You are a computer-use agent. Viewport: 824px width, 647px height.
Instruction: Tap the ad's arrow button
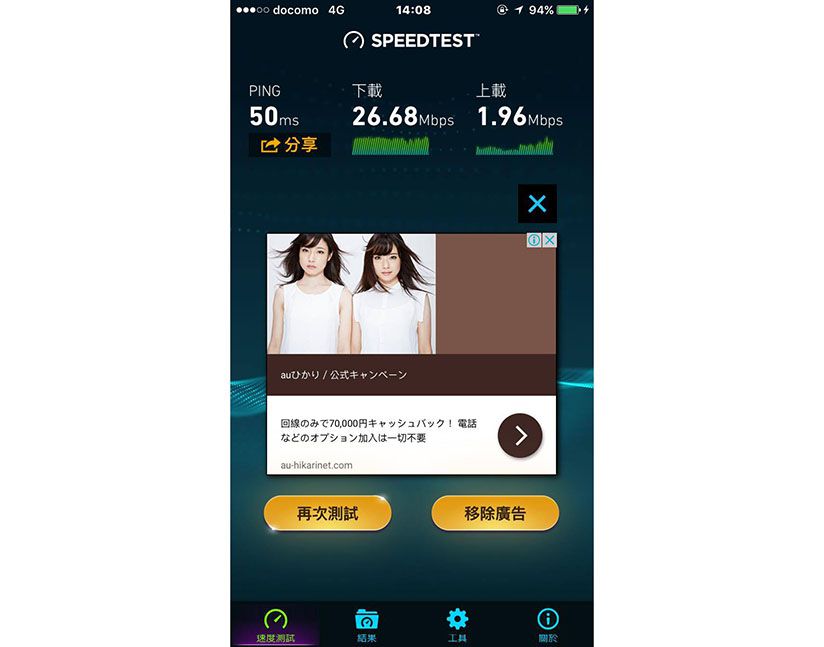(520, 435)
